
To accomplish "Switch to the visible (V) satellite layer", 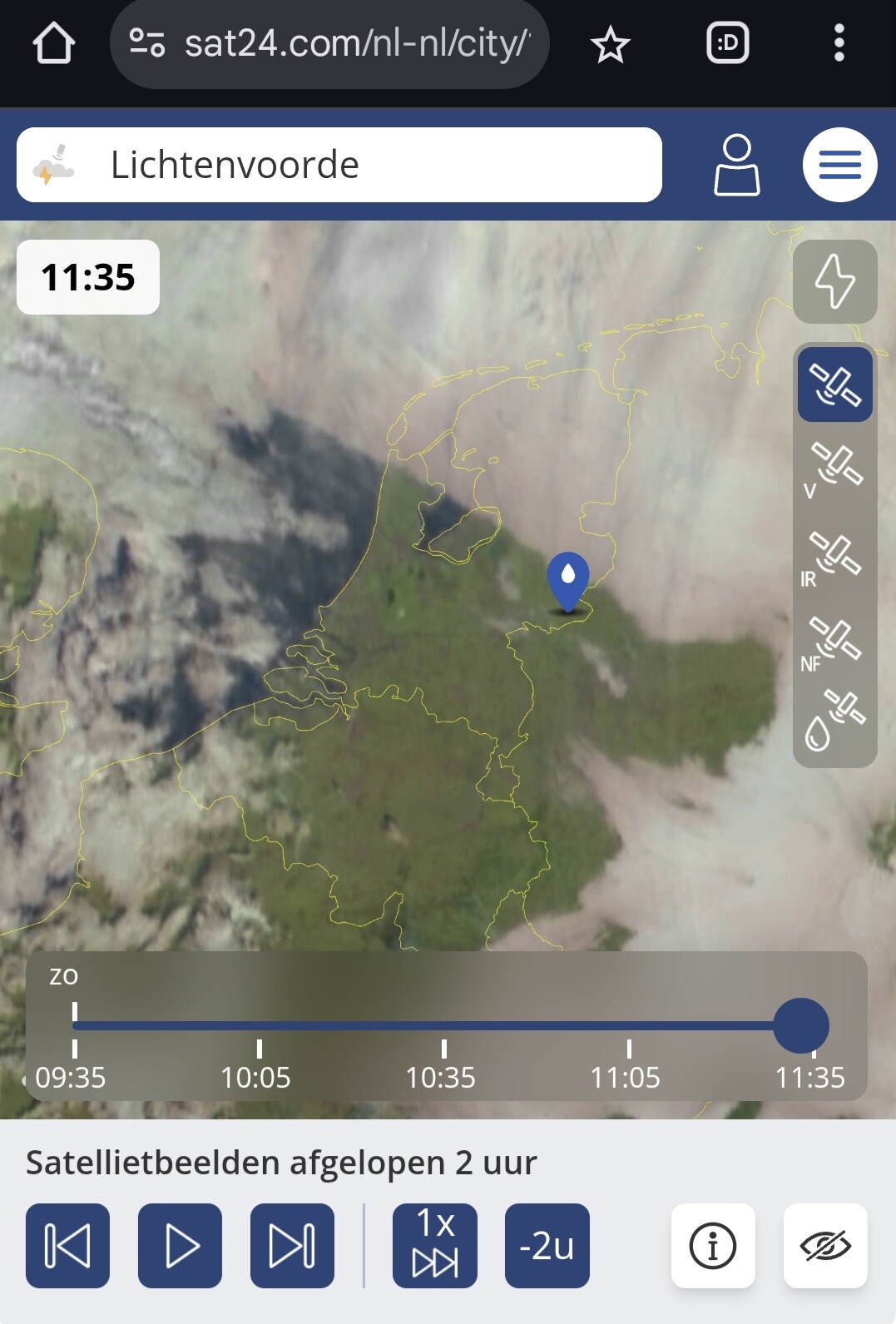I will [834, 469].
